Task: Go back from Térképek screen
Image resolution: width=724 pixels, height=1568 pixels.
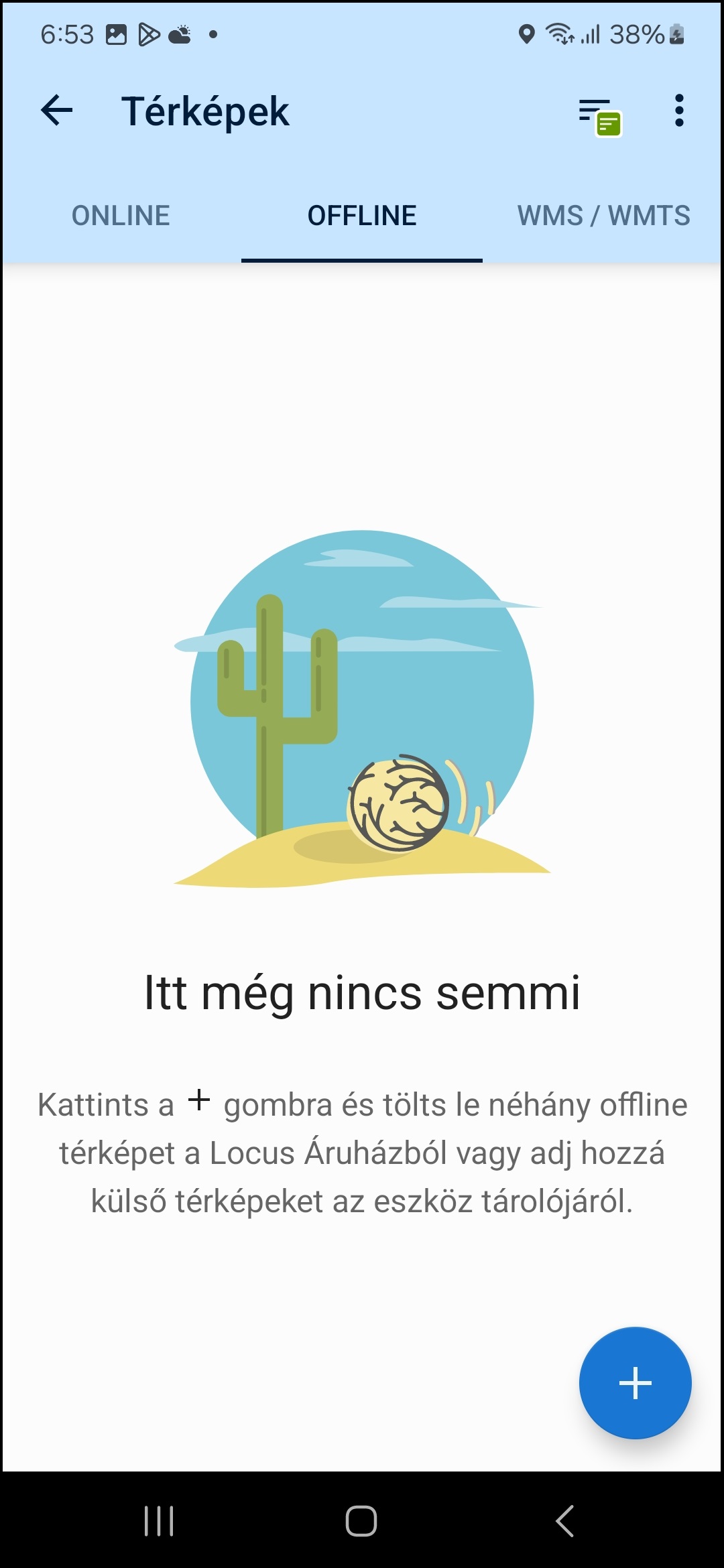Action: tap(57, 111)
